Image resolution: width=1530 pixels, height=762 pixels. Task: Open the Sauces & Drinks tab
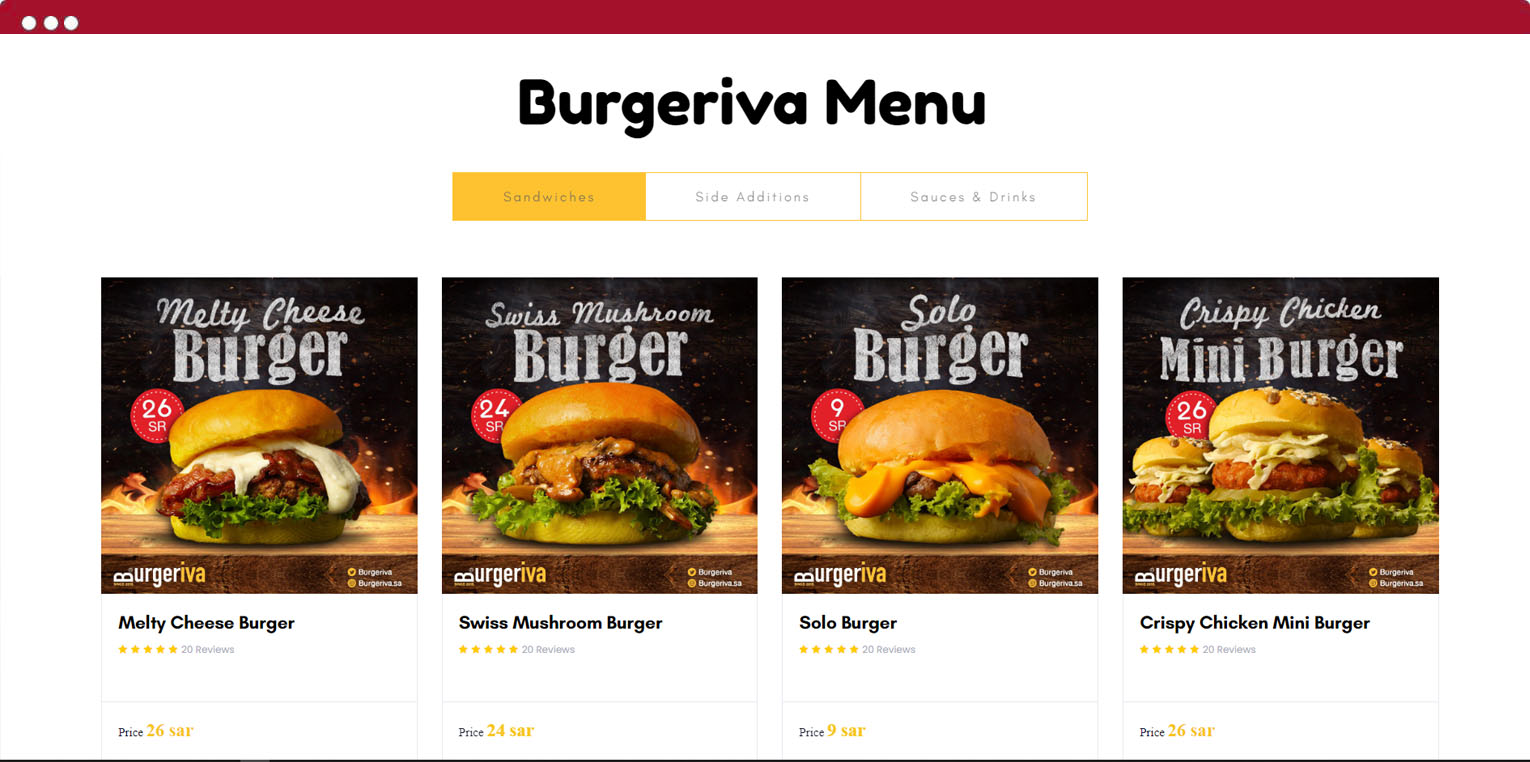pos(973,197)
